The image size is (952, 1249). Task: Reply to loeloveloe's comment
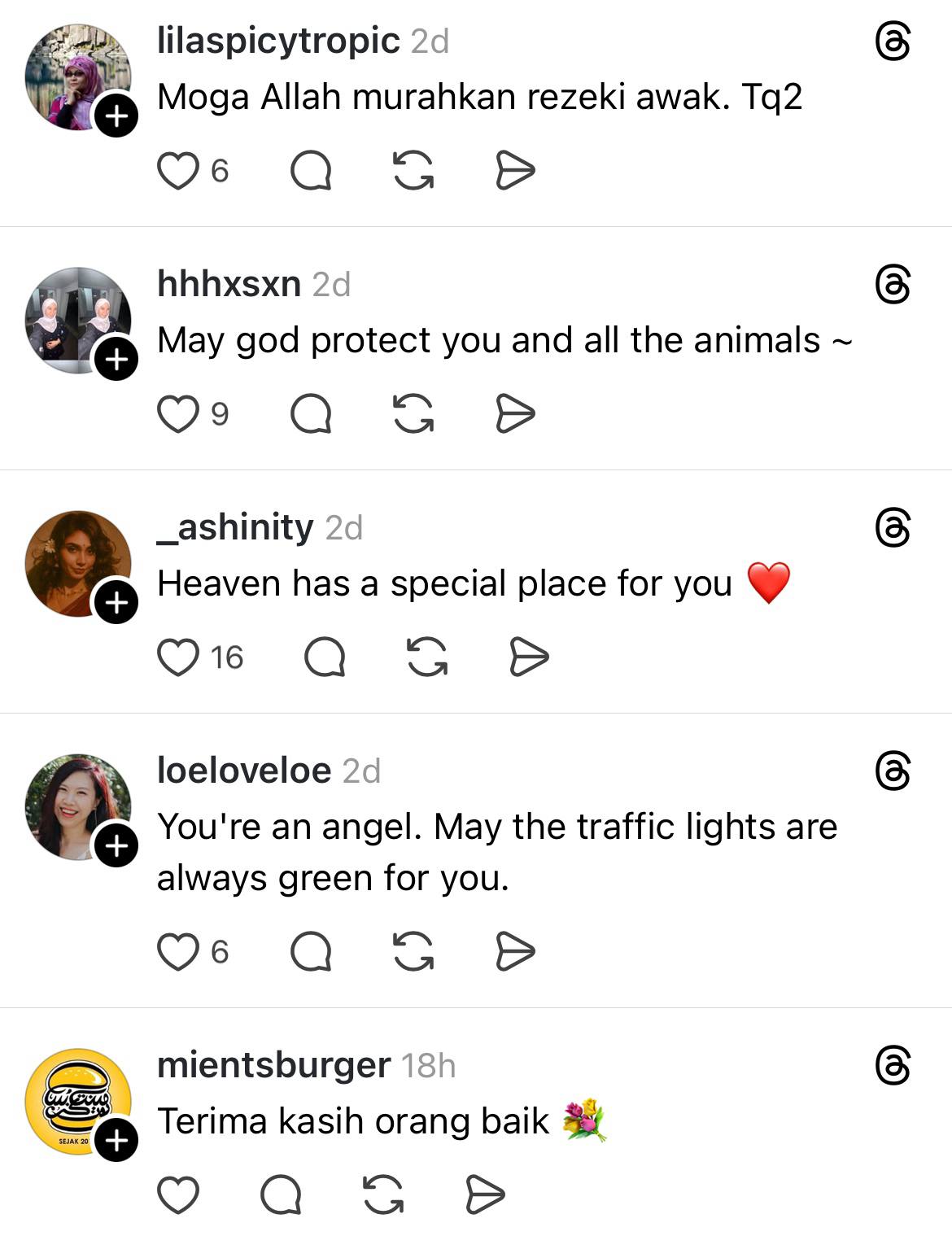311,952
